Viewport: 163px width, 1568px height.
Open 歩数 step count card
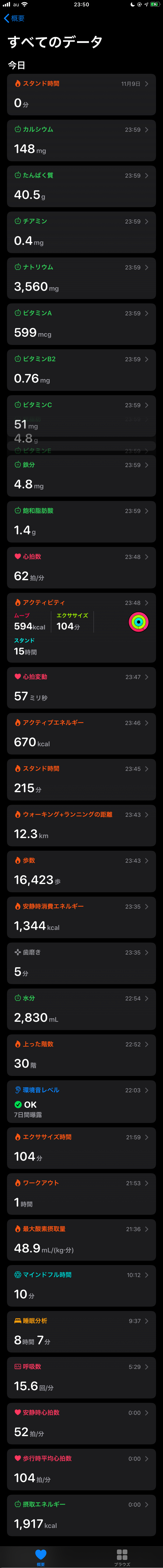point(81,871)
